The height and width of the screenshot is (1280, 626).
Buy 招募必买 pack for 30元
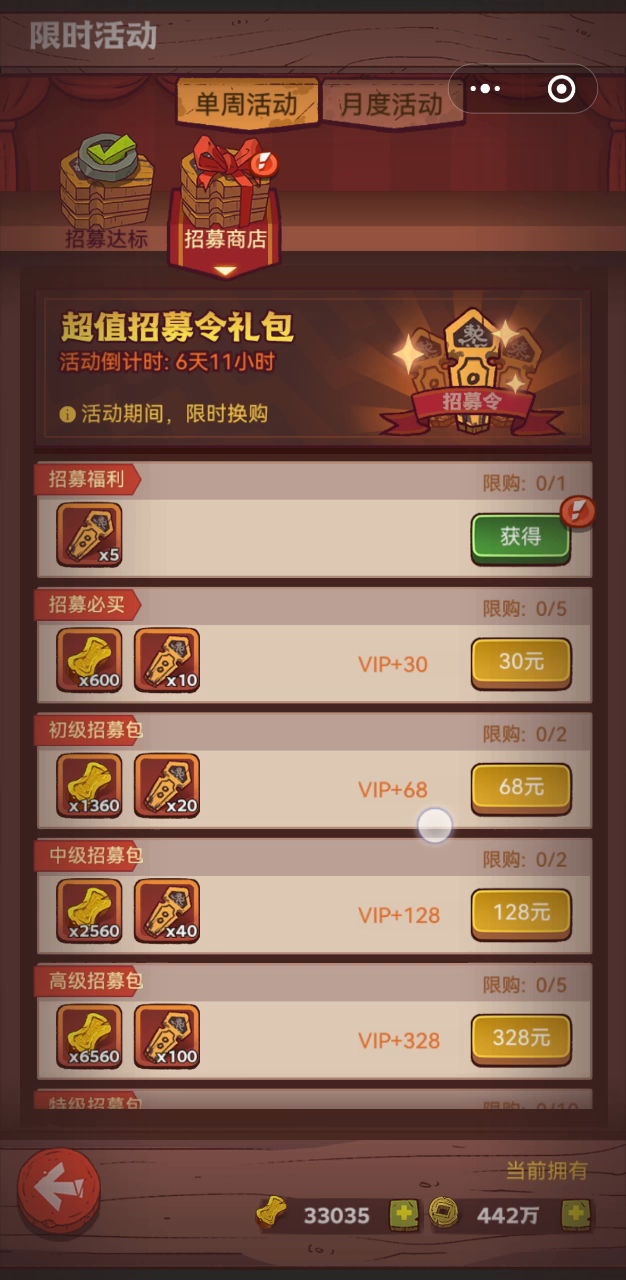[x=520, y=662]
